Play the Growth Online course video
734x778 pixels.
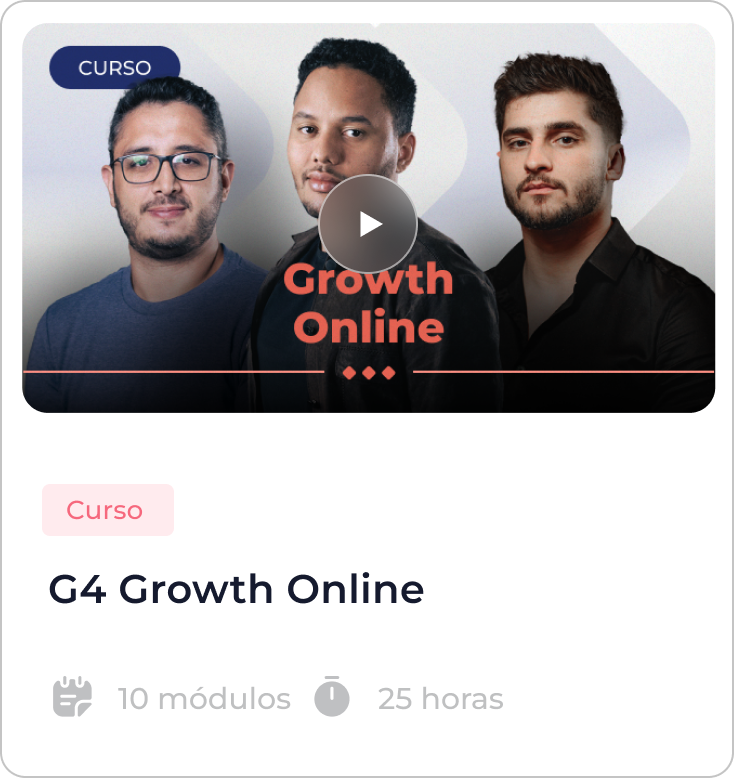click(368, 224)
